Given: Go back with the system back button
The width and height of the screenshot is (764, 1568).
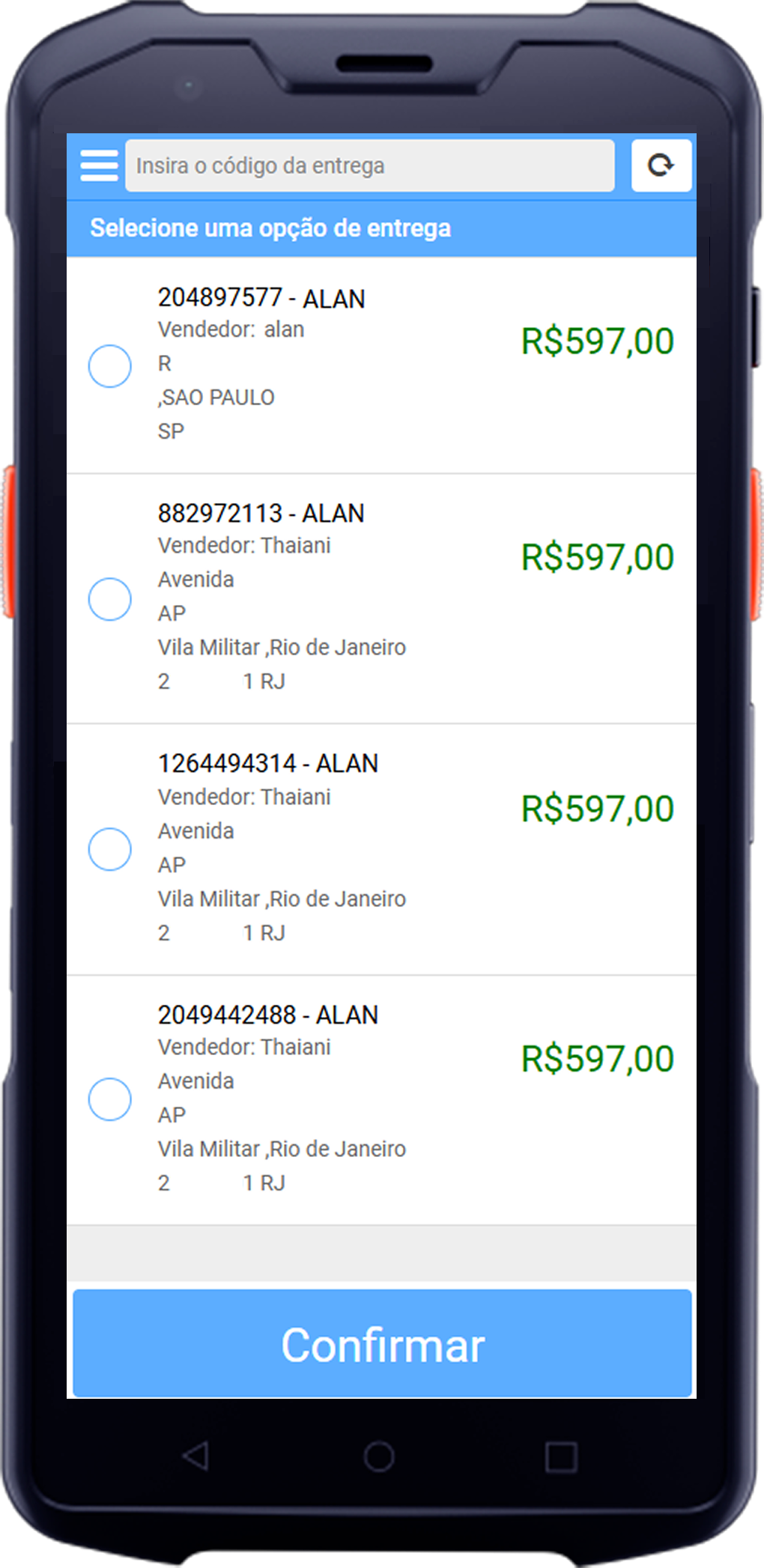Looking at the screenshot, I should (196, 1456).
